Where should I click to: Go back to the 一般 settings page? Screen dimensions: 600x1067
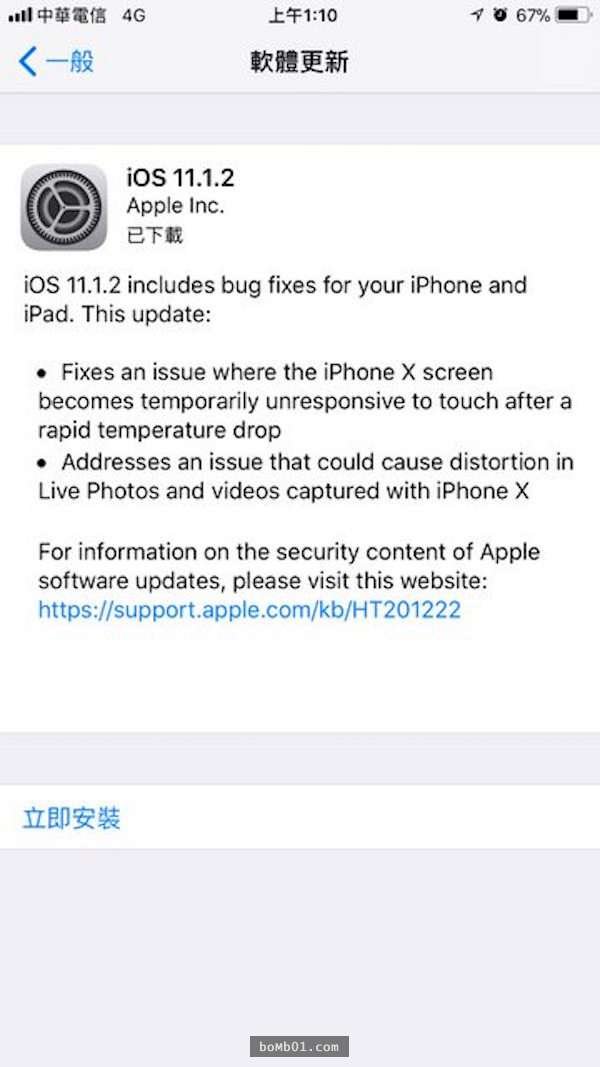tap(57, 62)
